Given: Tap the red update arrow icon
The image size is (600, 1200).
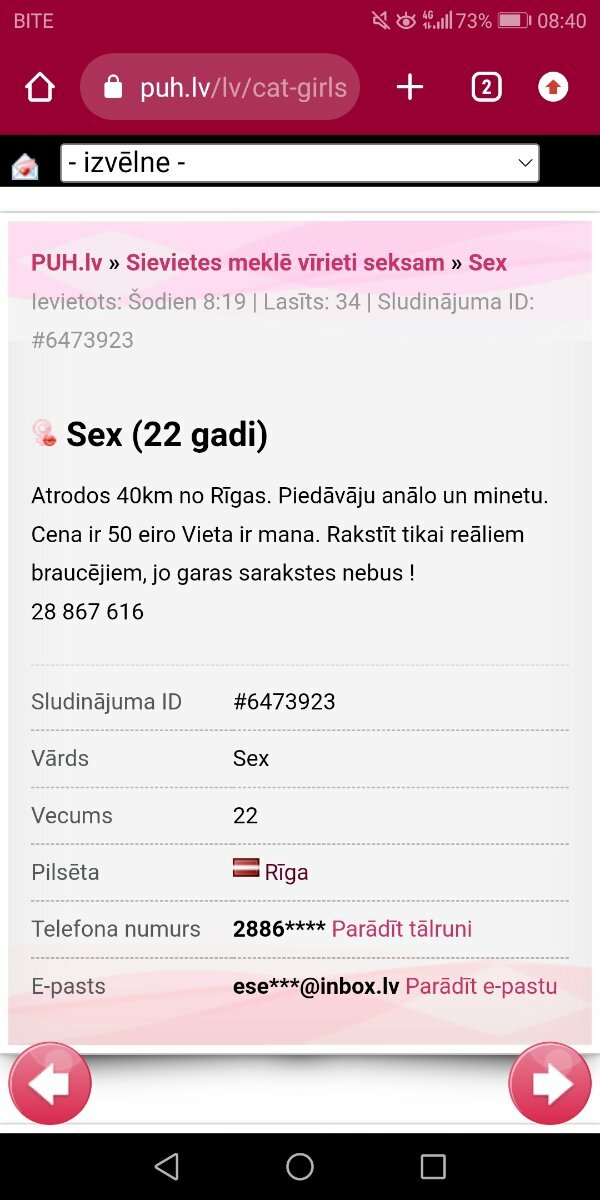Looking at the screenshot, I should coord(553,88).
